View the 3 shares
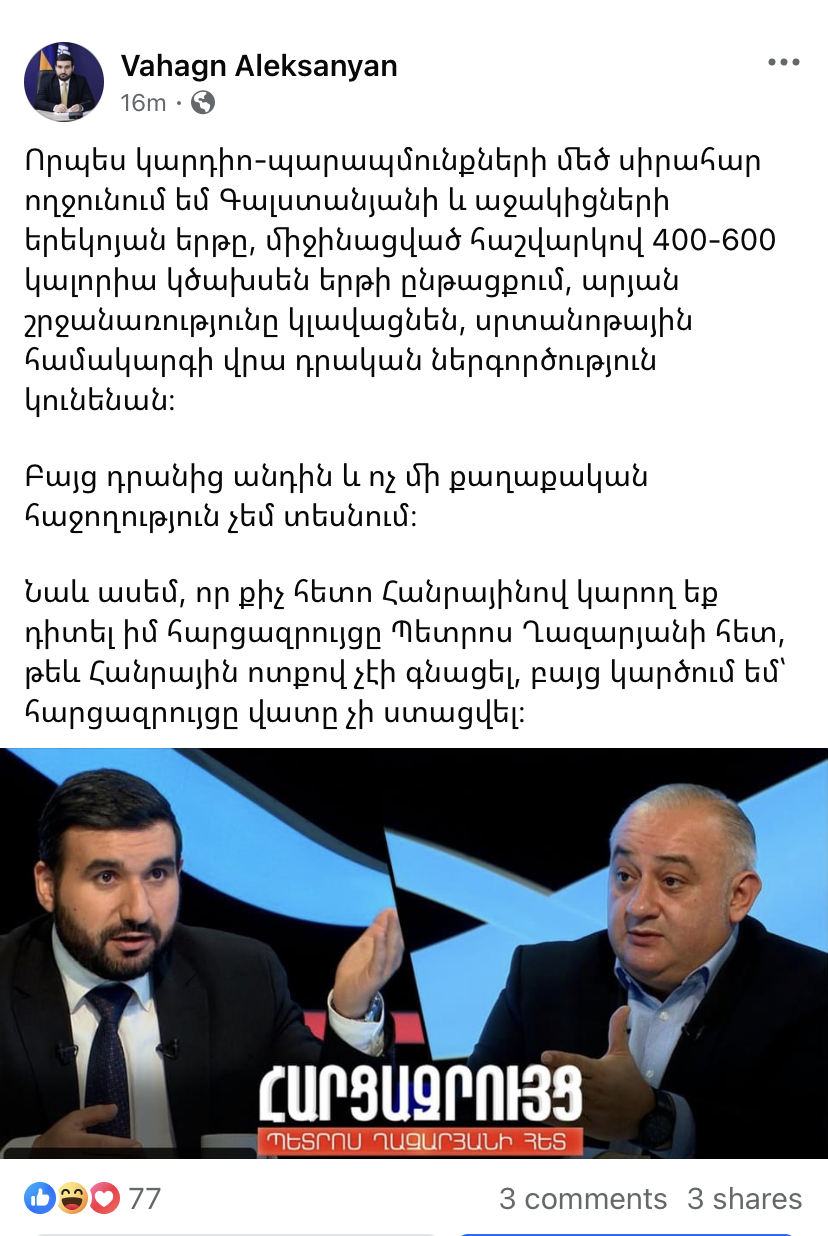Viewport: 828px width, 1236px height. coord(744,1198)
